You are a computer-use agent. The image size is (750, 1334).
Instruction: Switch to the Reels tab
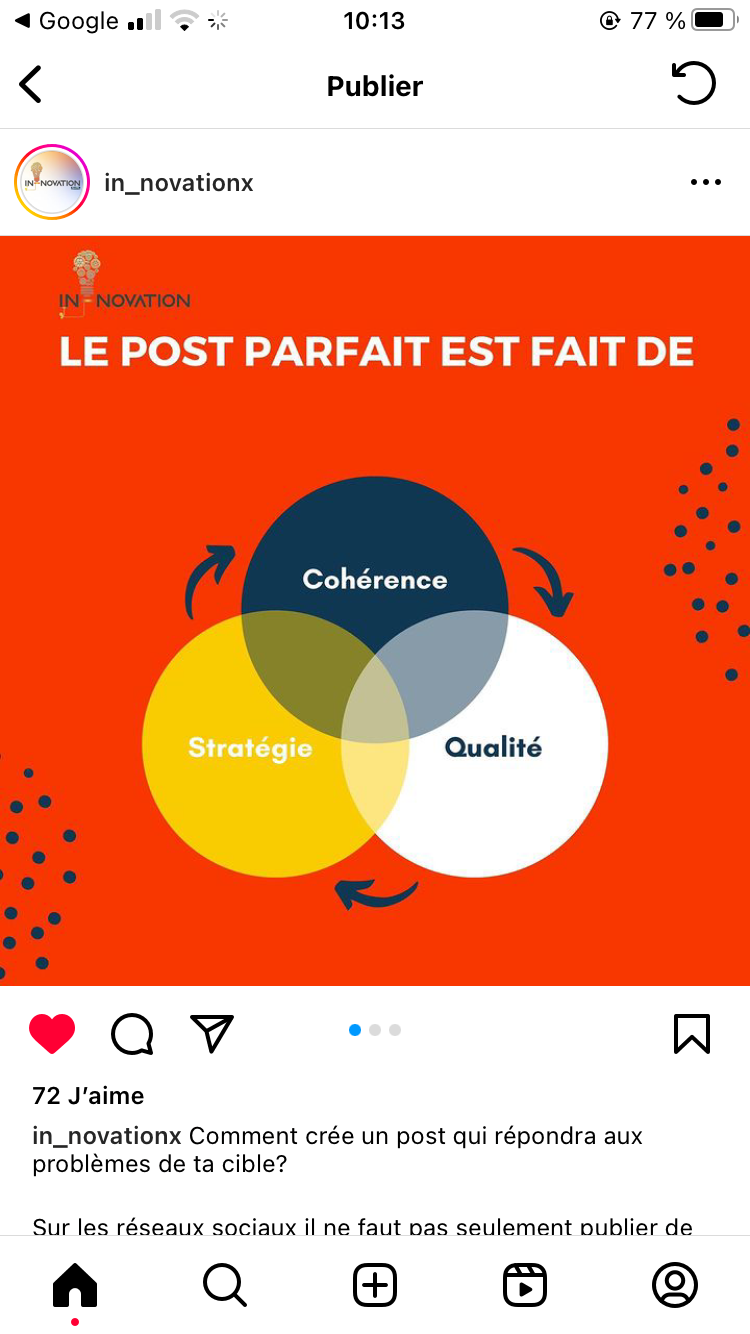(525, 1285)
